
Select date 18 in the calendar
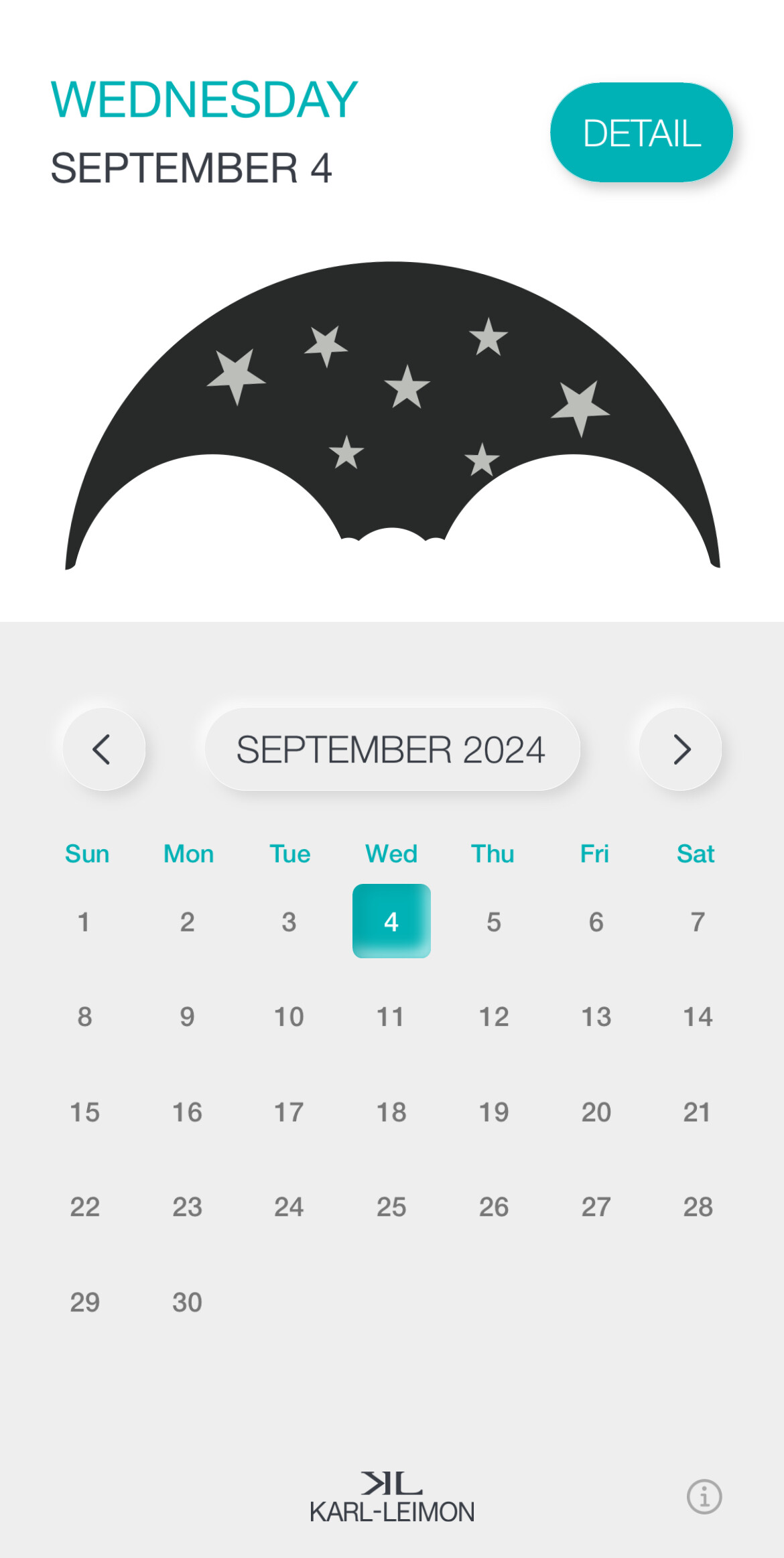[391, 1112]
